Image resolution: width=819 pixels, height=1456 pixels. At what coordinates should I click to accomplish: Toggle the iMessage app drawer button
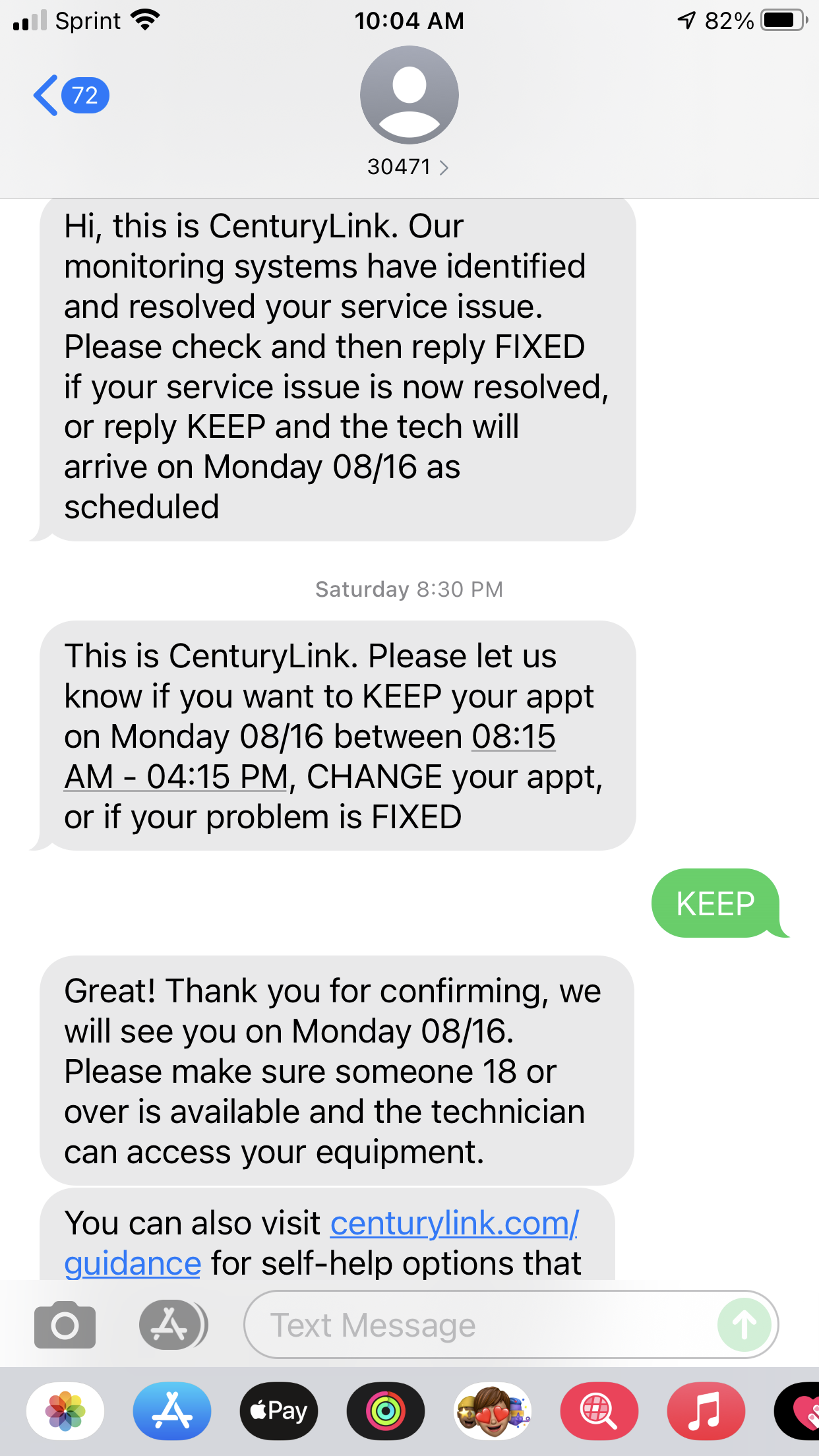click(172, 1325)
